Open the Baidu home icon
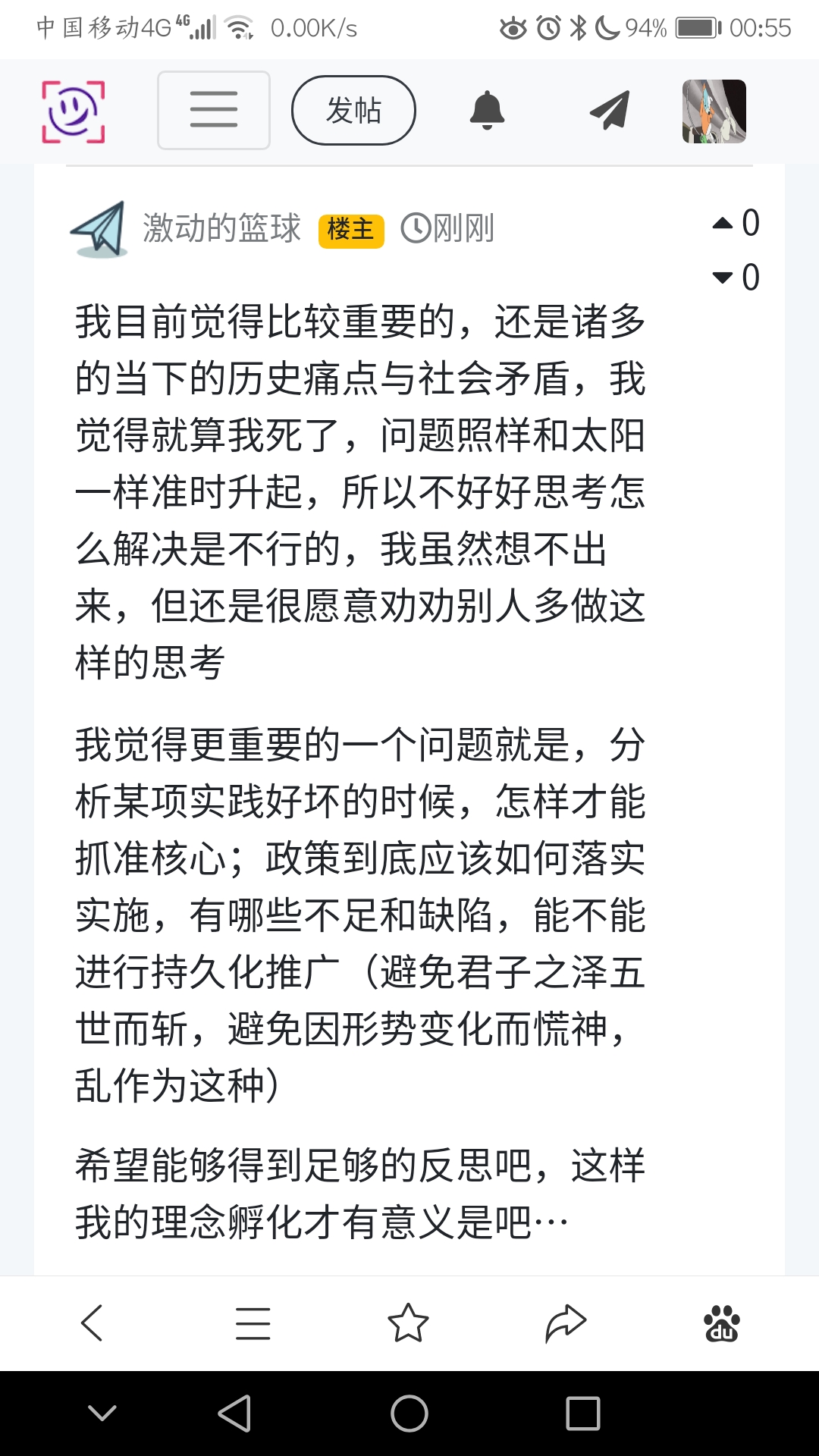Image resolution: width=819 pixels, height=1456 pixels. point(721,1323)
